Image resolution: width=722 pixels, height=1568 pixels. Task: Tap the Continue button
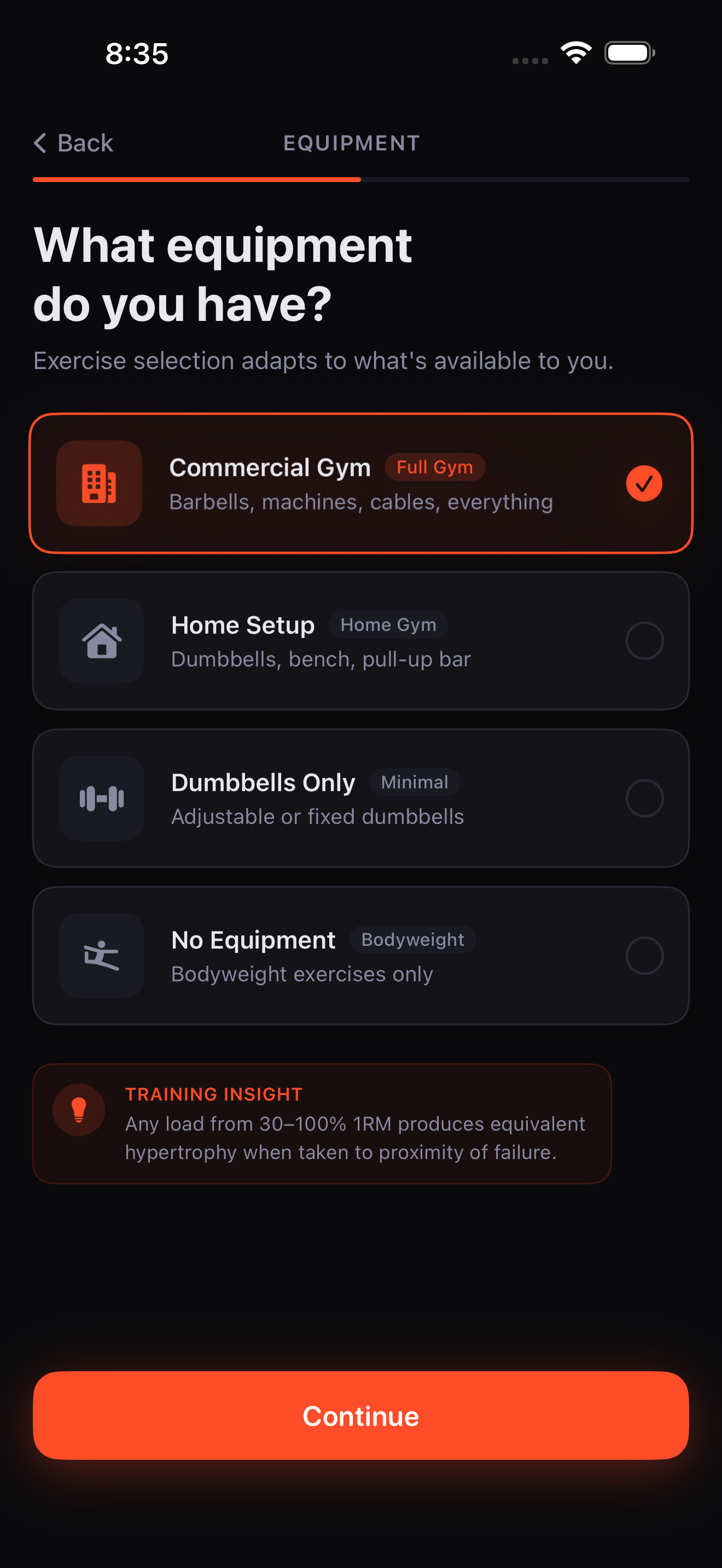360,1415
